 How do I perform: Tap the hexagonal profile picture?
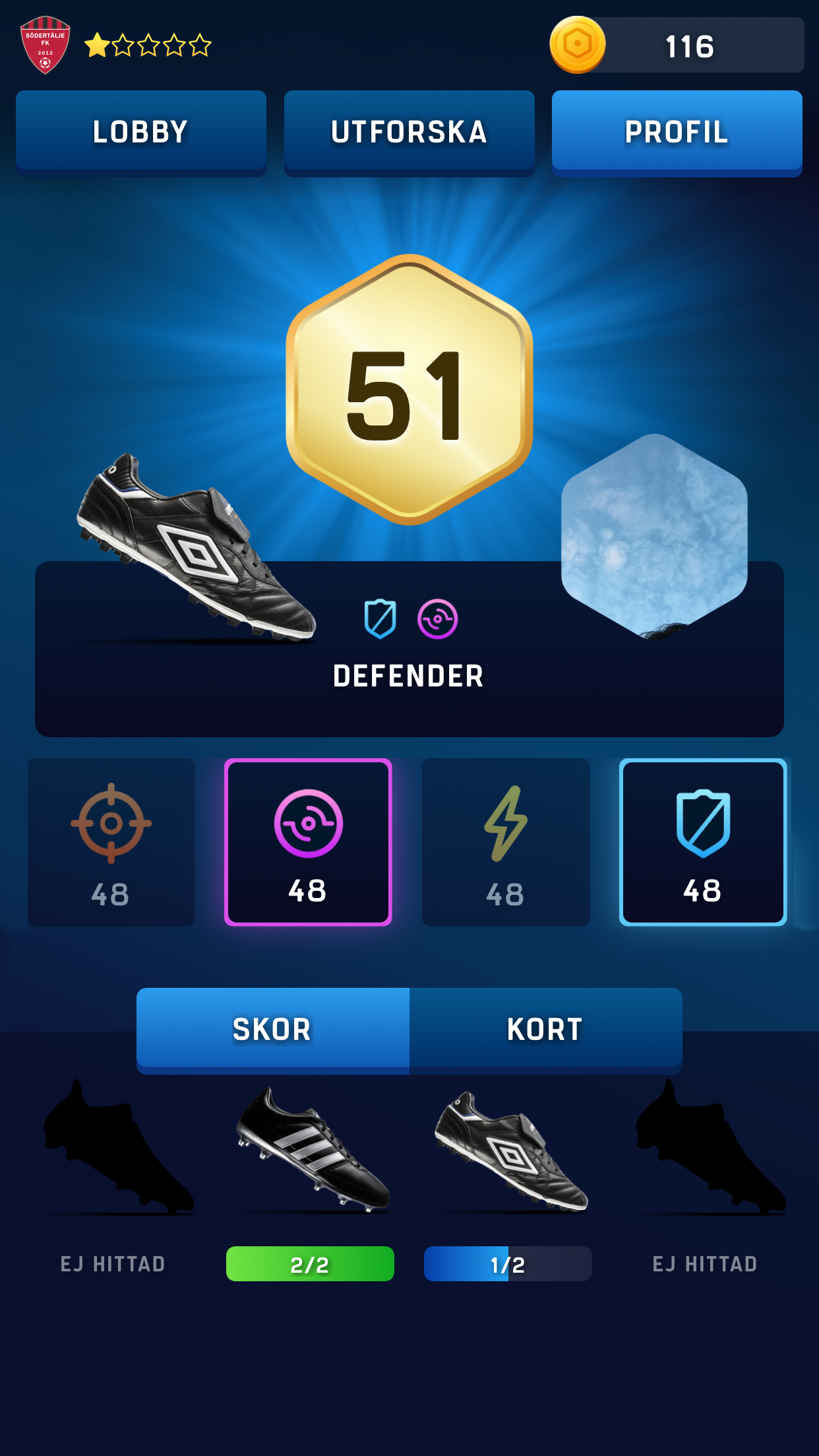[654, 537]
